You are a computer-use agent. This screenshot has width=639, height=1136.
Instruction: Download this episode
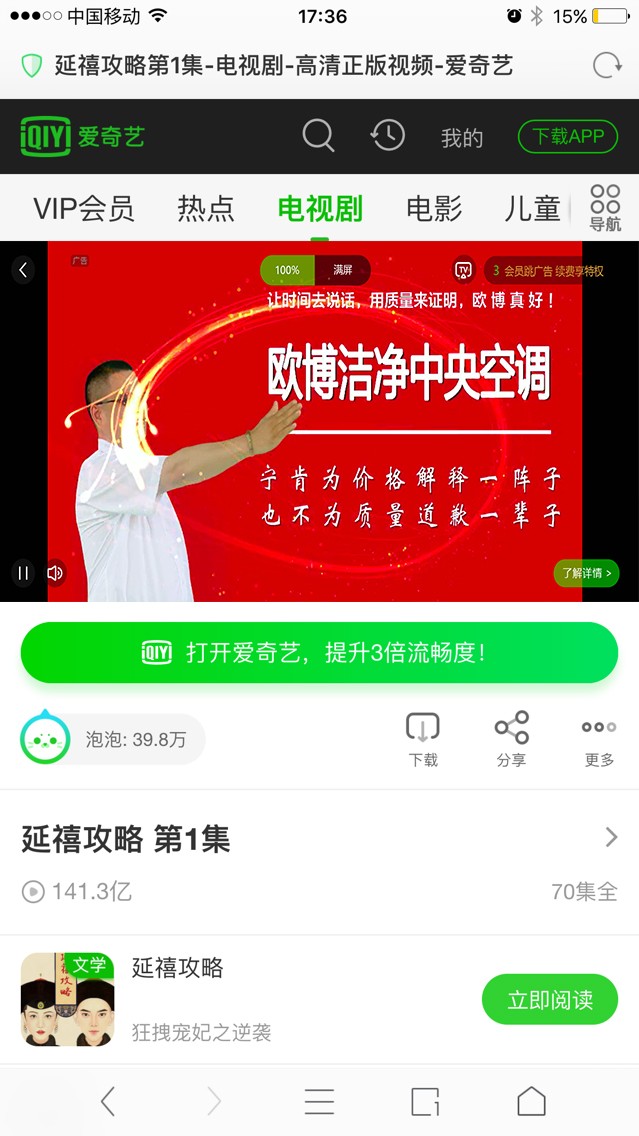(423, 740)
